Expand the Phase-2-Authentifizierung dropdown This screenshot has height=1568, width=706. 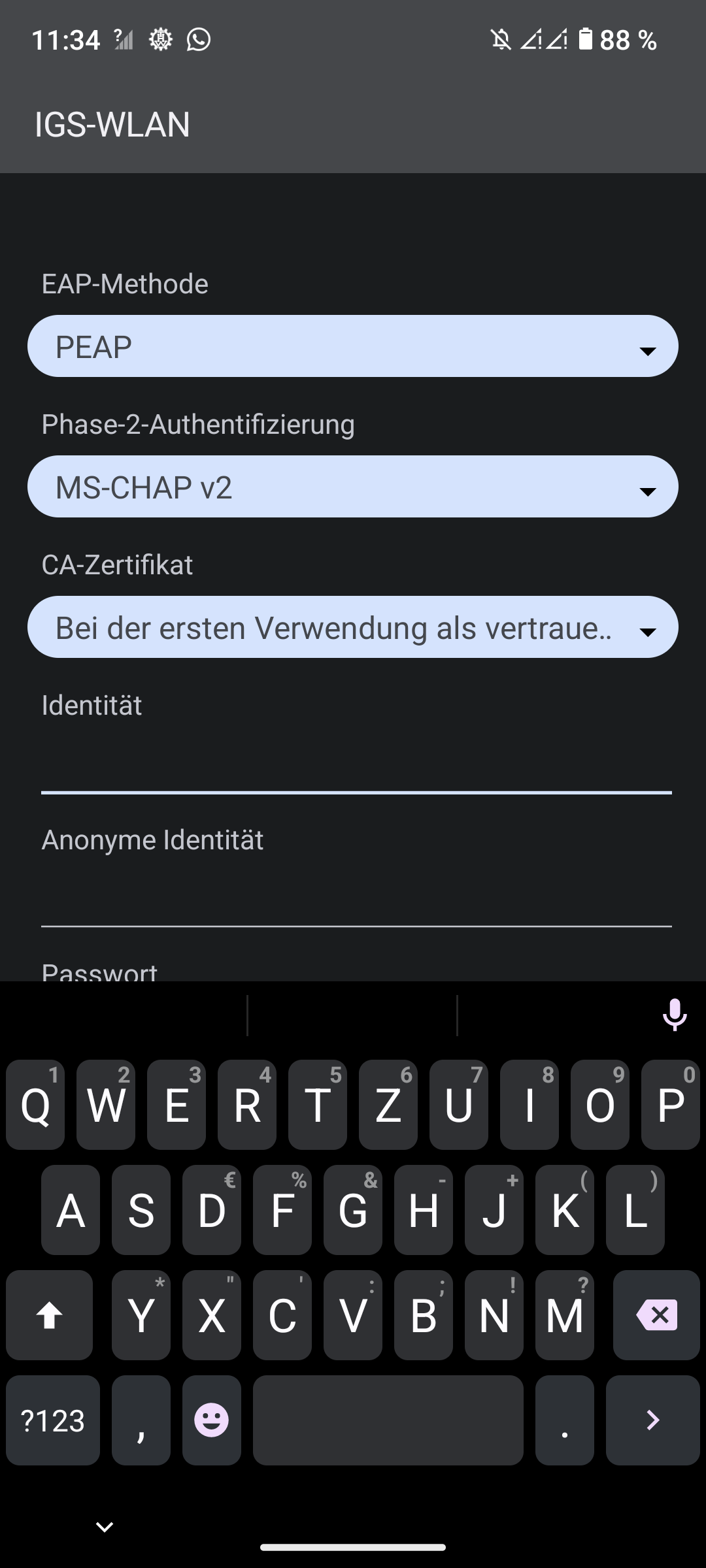coord(352,487)
